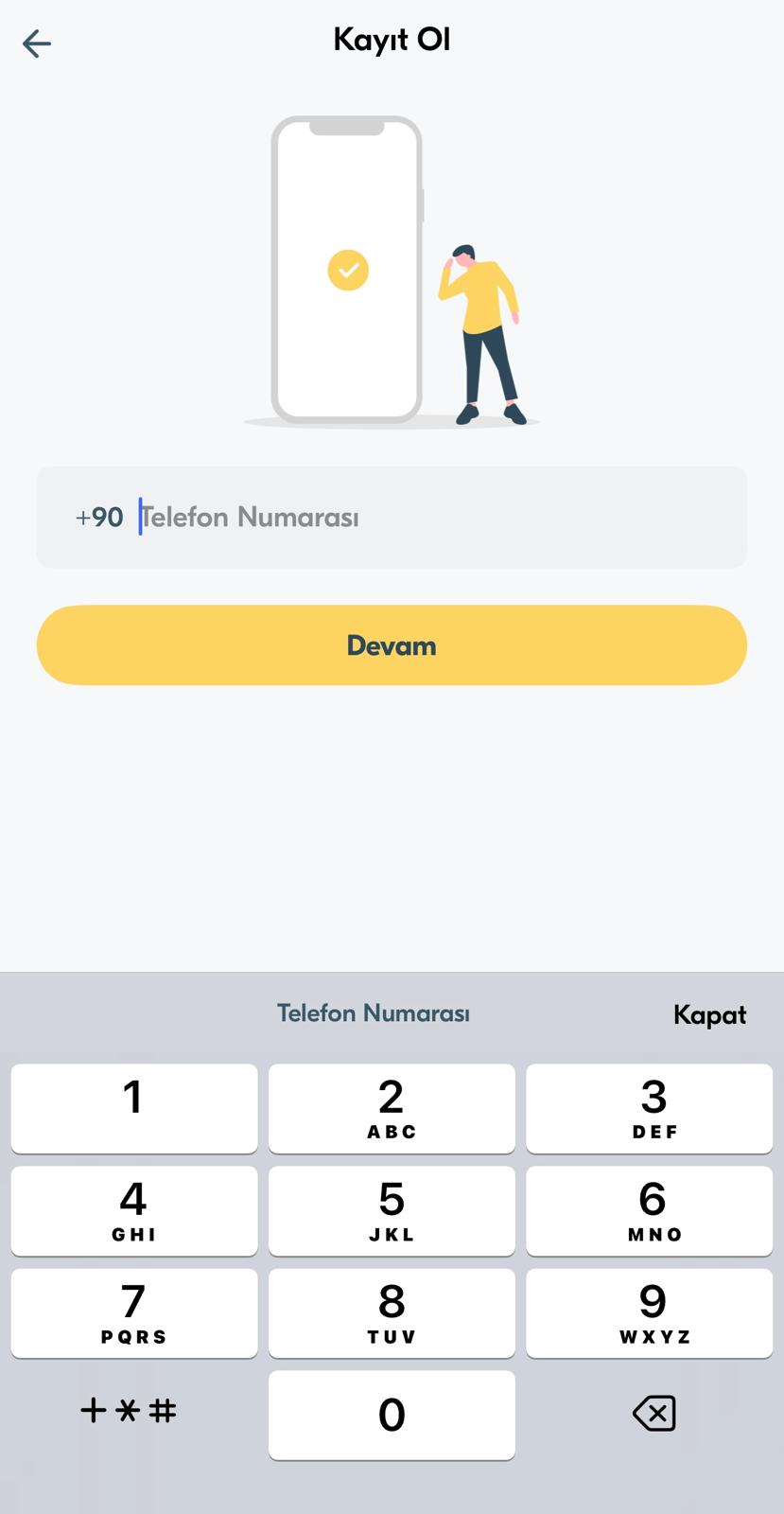
Task: Tap the Devam button
Action: (x=392, y=645)
